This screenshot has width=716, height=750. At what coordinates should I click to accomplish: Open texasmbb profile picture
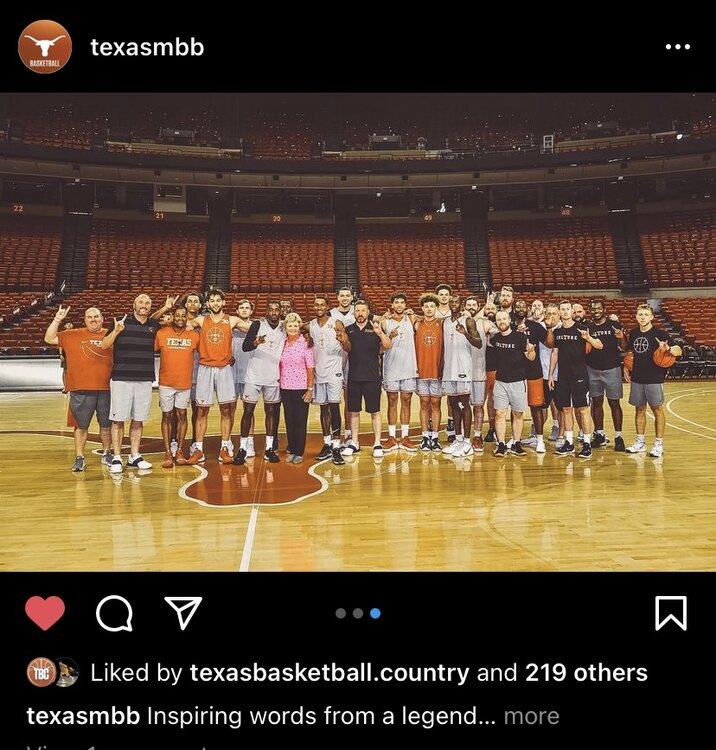(x=45, y=47)
